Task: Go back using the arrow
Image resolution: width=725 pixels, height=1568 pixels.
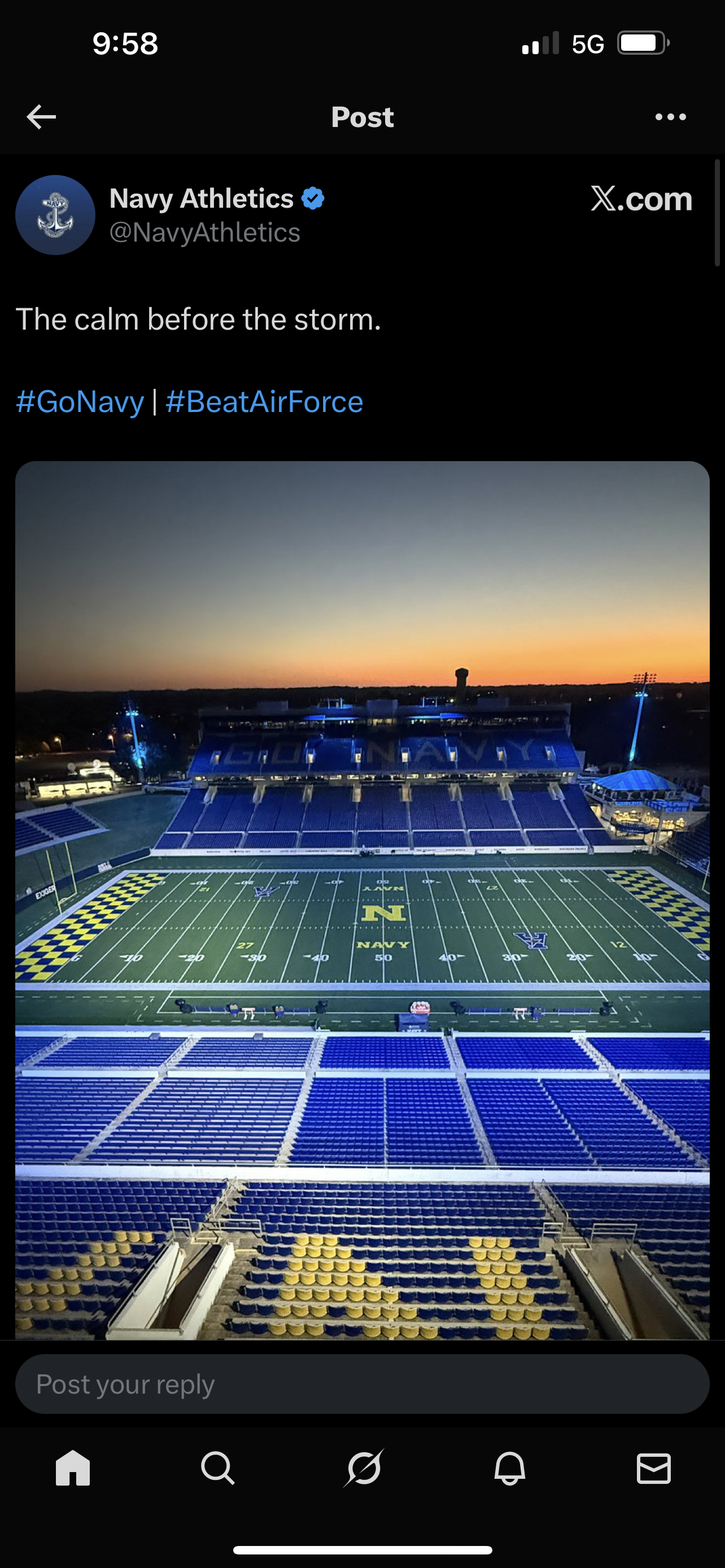Action: (x=41, y=117)
